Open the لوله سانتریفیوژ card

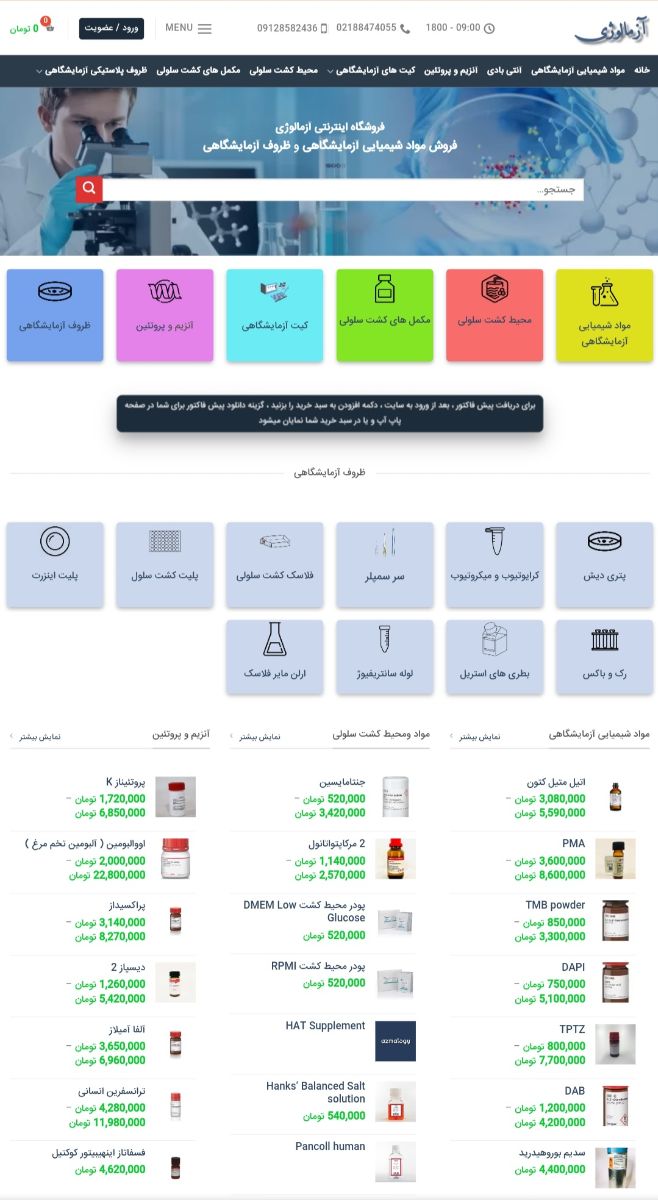click(x=384, y=657)
